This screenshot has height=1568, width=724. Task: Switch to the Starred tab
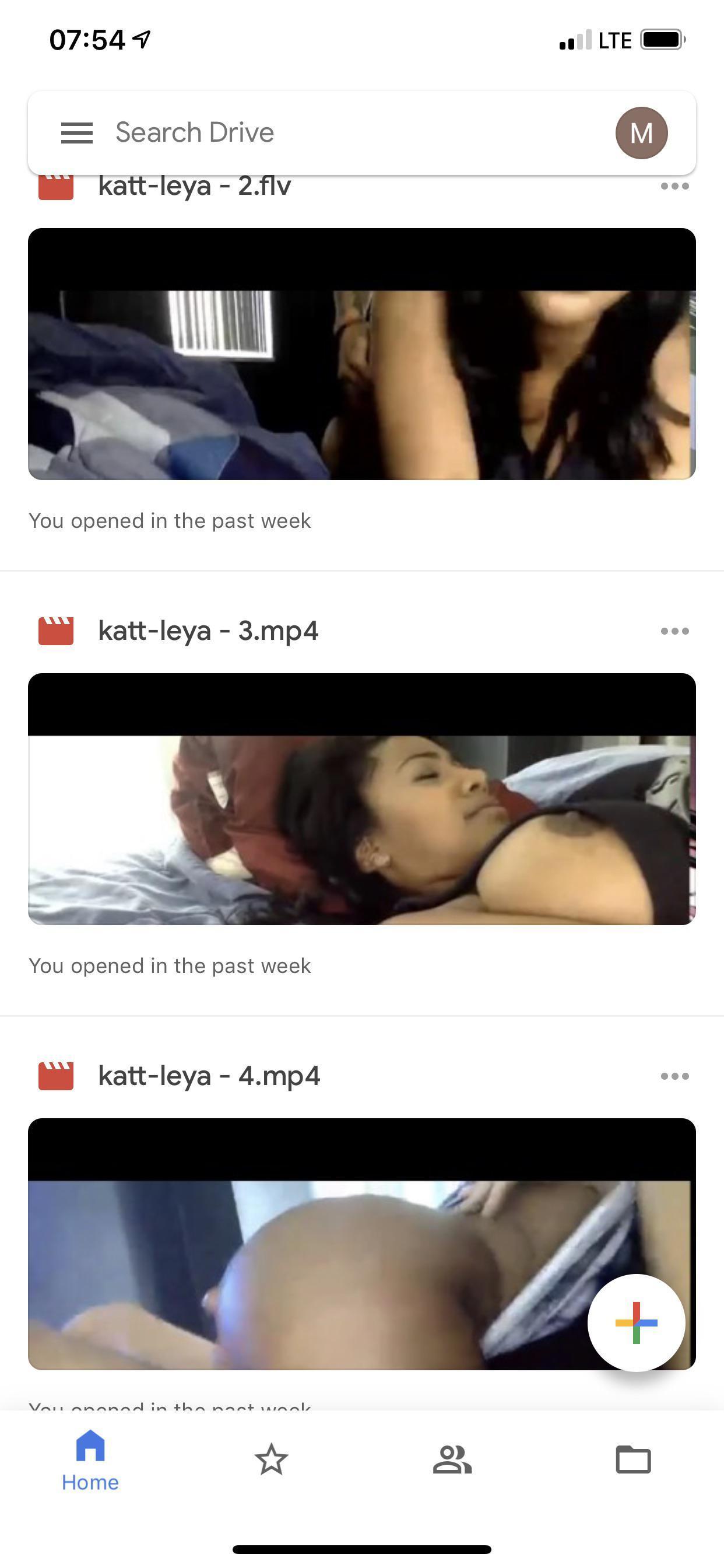pos(270,1459)
